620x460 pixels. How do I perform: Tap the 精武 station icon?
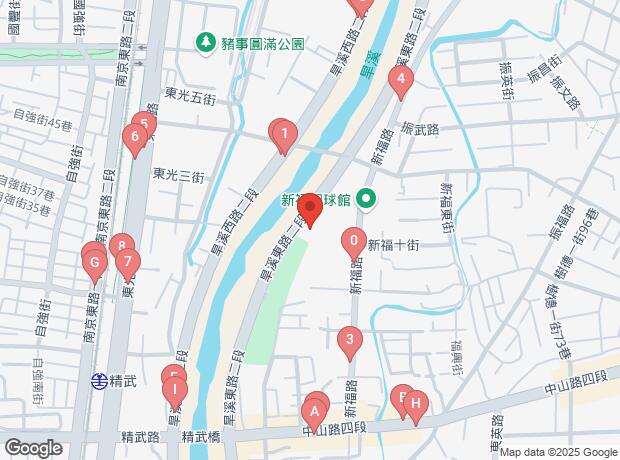pyautogui.click(x=99, y=380)
